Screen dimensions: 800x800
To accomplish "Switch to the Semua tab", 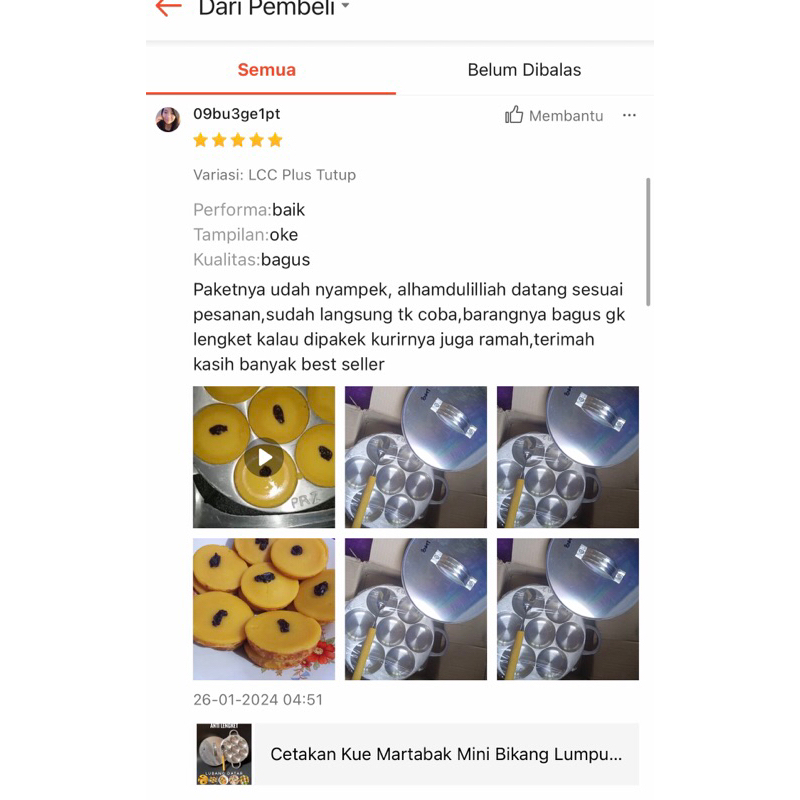I will pyautogui.click(x=267, y=70).
